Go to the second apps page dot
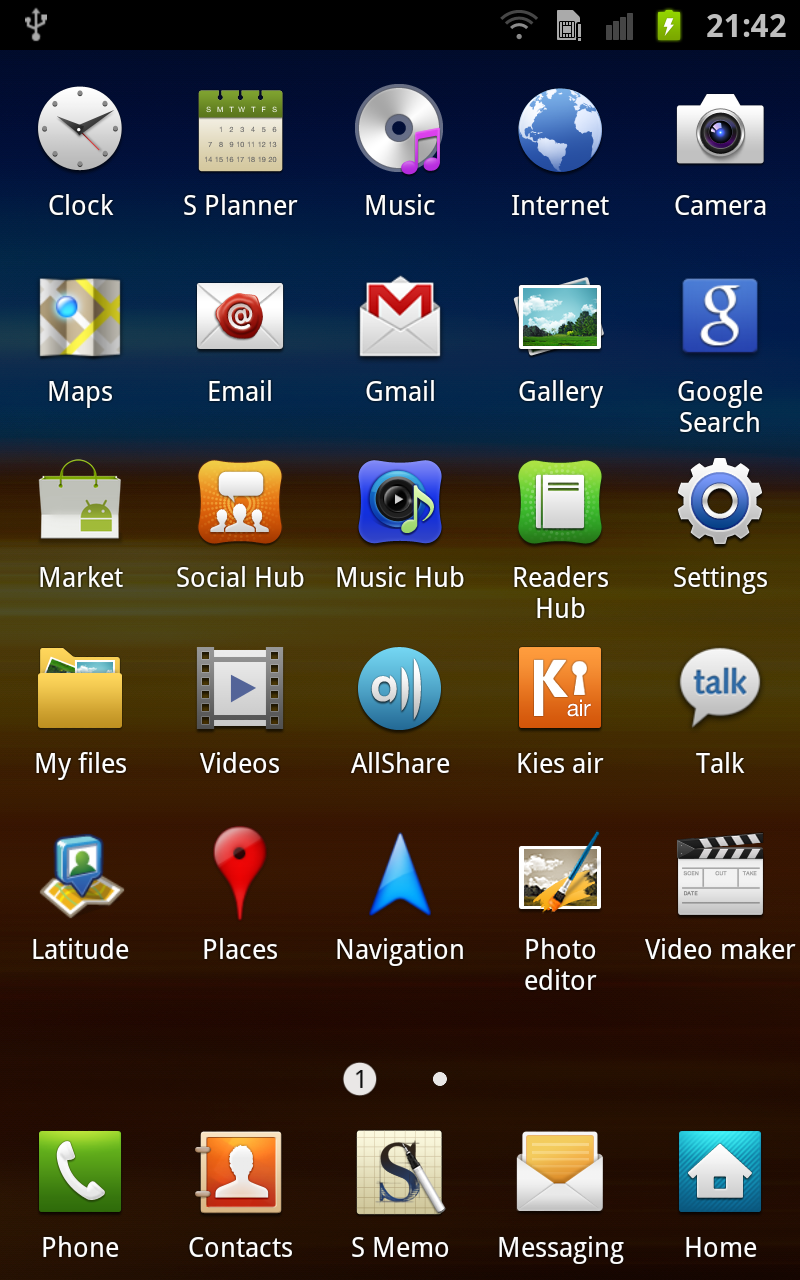Screen dimensions: 800x1280 point(440,1079)
